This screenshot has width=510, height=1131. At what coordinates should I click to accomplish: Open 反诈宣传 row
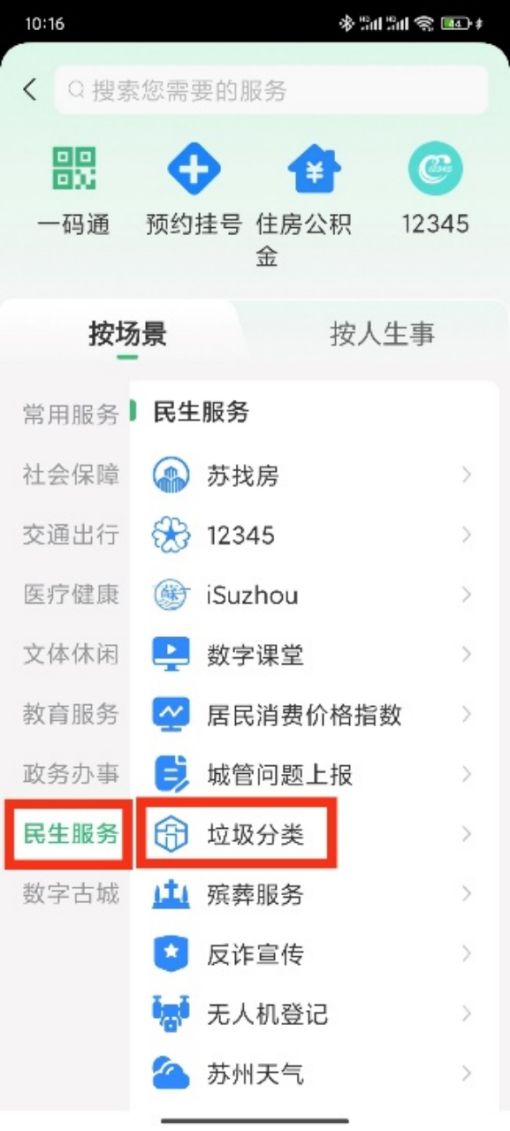point(314,954)
